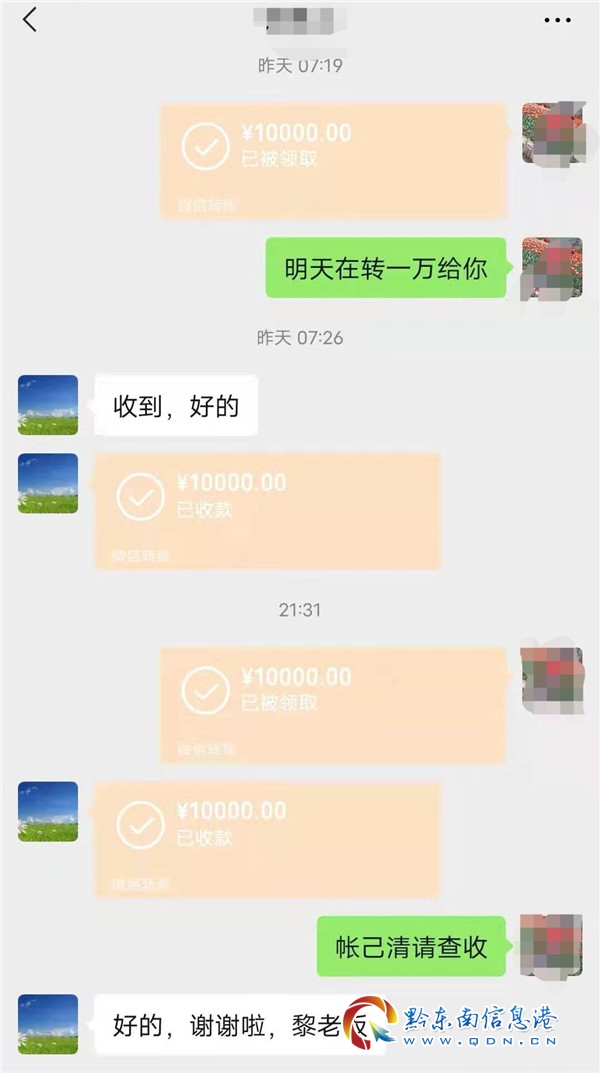The height and width of the screenshot is (1073, 600).
Task: Go back from this chat
Action: pyautogui.click(x=30, y=19)
